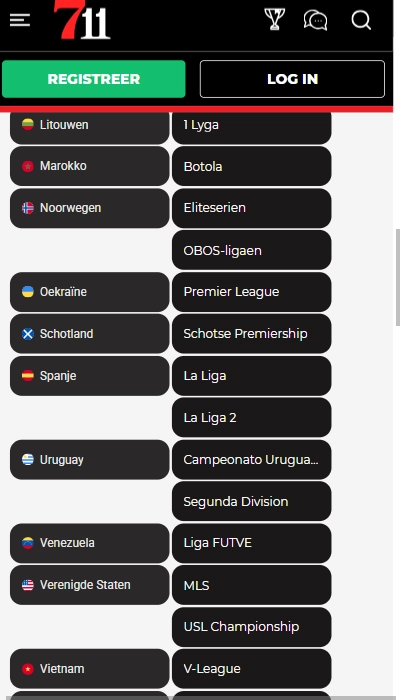Image resolution: width=400 pixels, height=700 pixels.
Task: Open Schotse Premiership
Action: 252,333
